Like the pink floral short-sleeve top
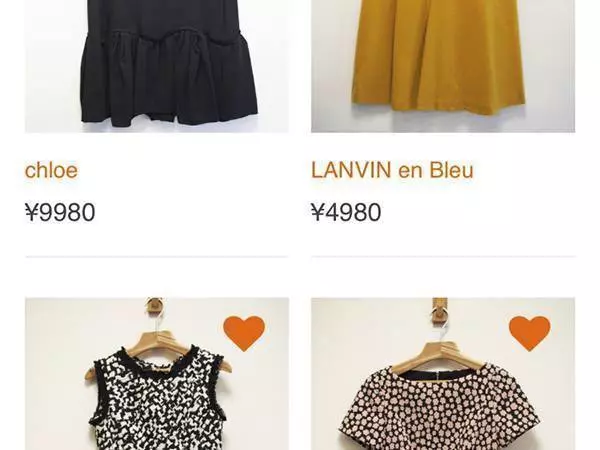The width and height of the screenshot is (600, 450). [529, 332]
